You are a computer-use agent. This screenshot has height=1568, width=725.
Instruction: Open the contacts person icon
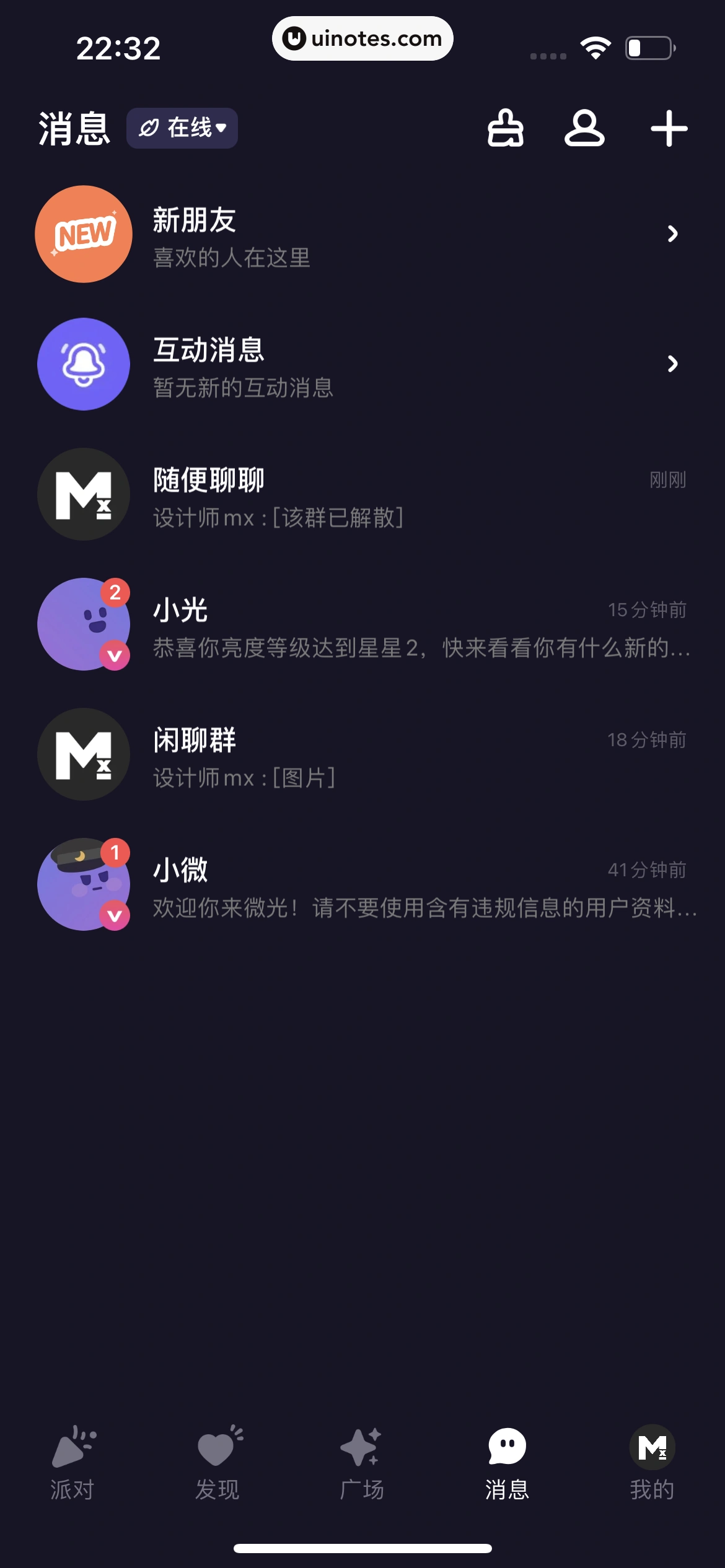tap(584, 128)
